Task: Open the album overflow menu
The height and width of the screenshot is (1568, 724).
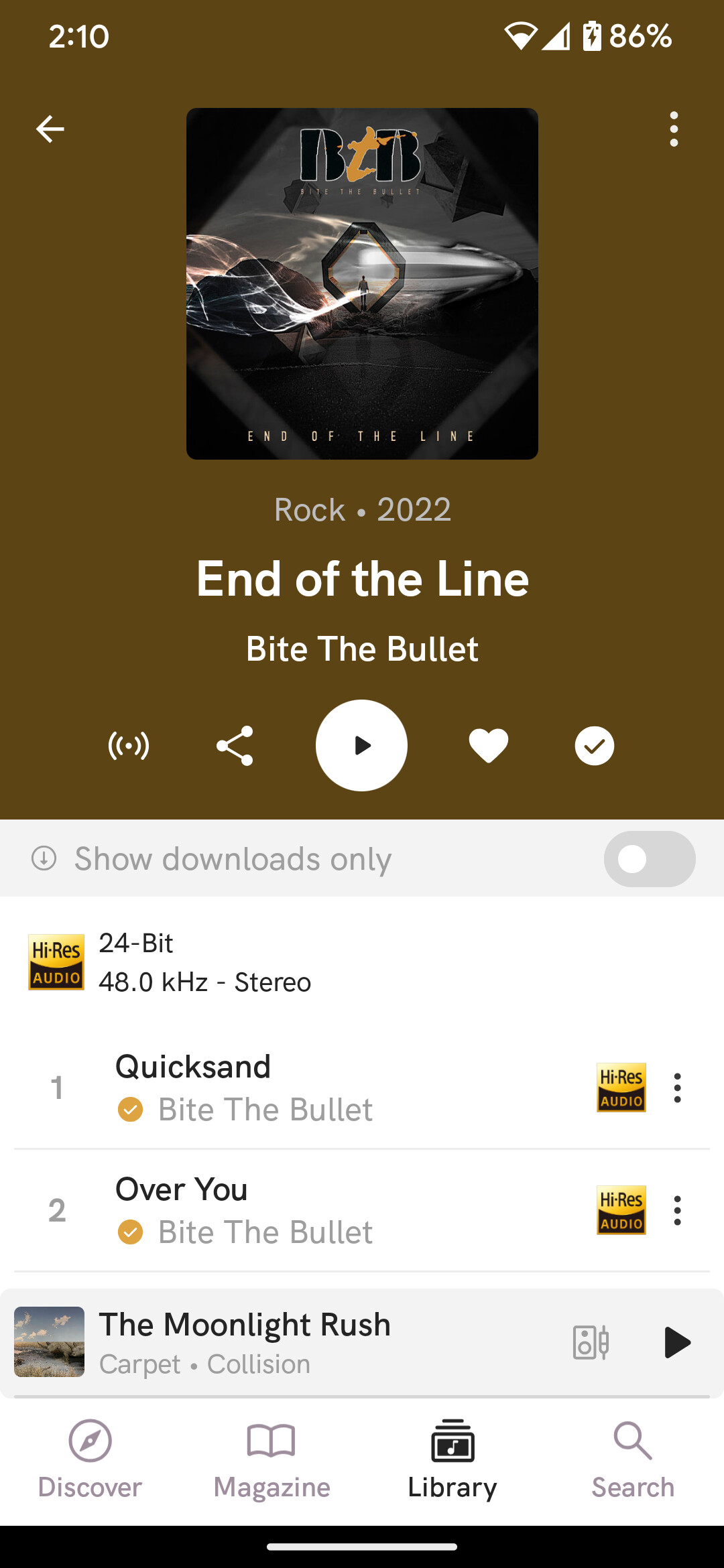Action: 674,129
